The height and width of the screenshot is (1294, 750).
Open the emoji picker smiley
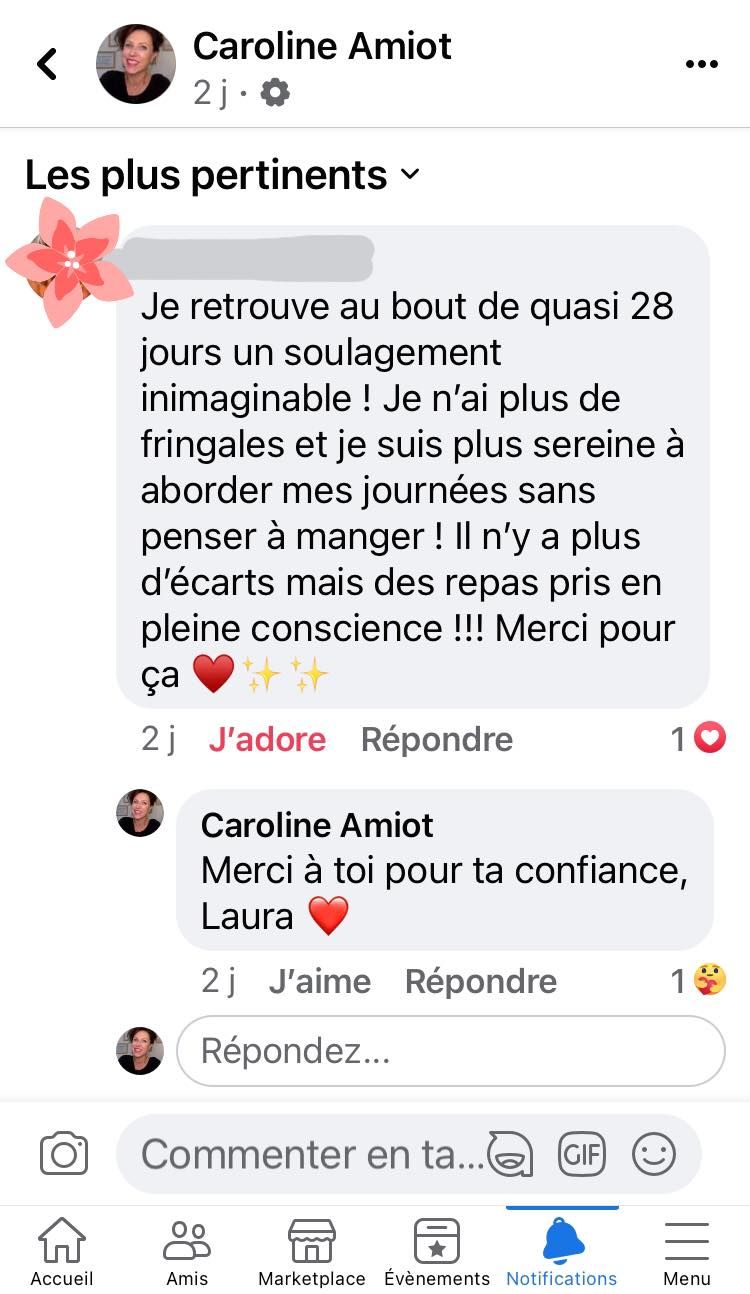[x=654, y=1155]
